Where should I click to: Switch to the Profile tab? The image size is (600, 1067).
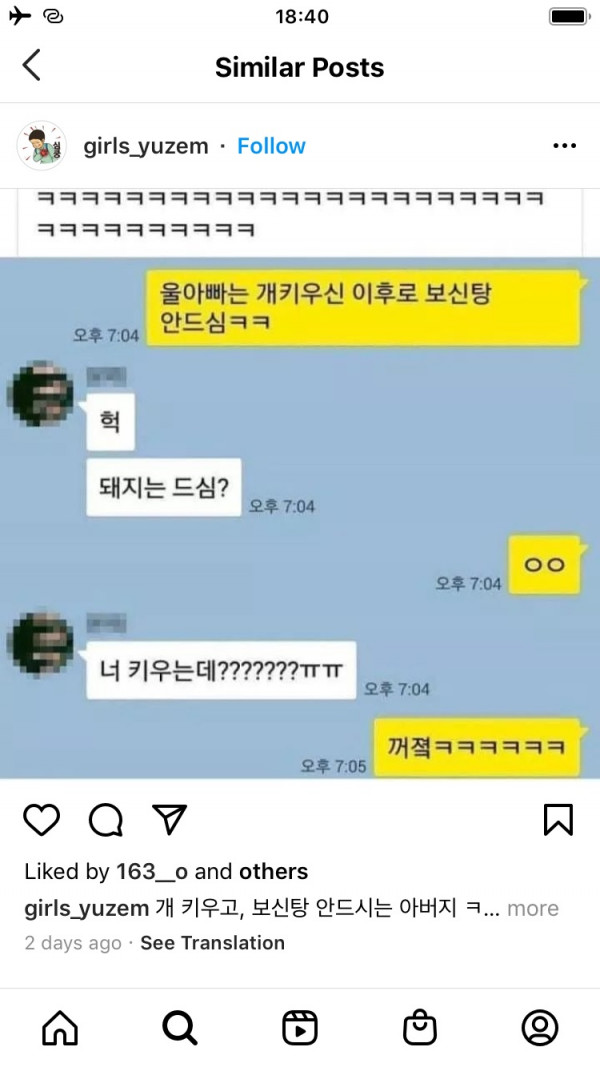(x=540, y=1027)
